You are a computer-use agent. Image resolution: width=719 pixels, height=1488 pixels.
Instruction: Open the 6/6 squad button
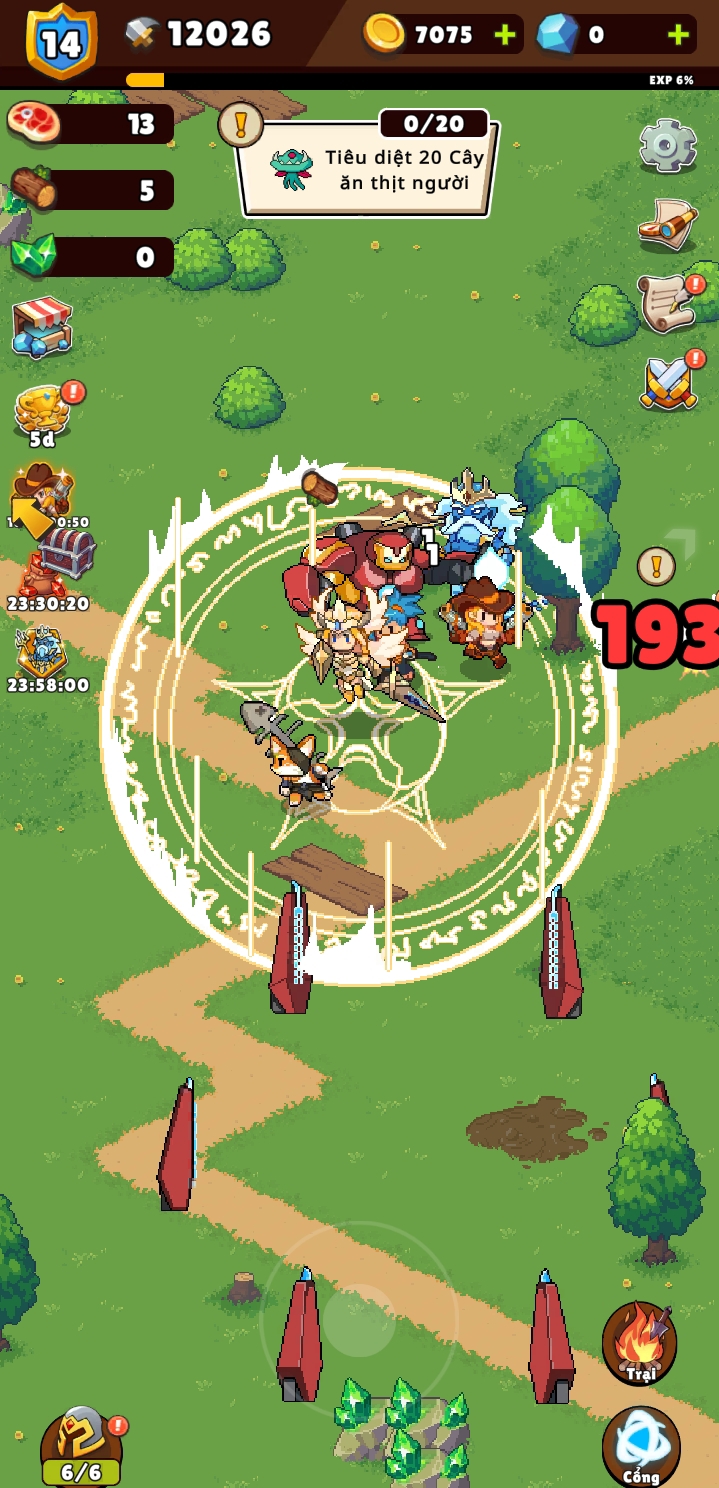tap(81, 1447)
